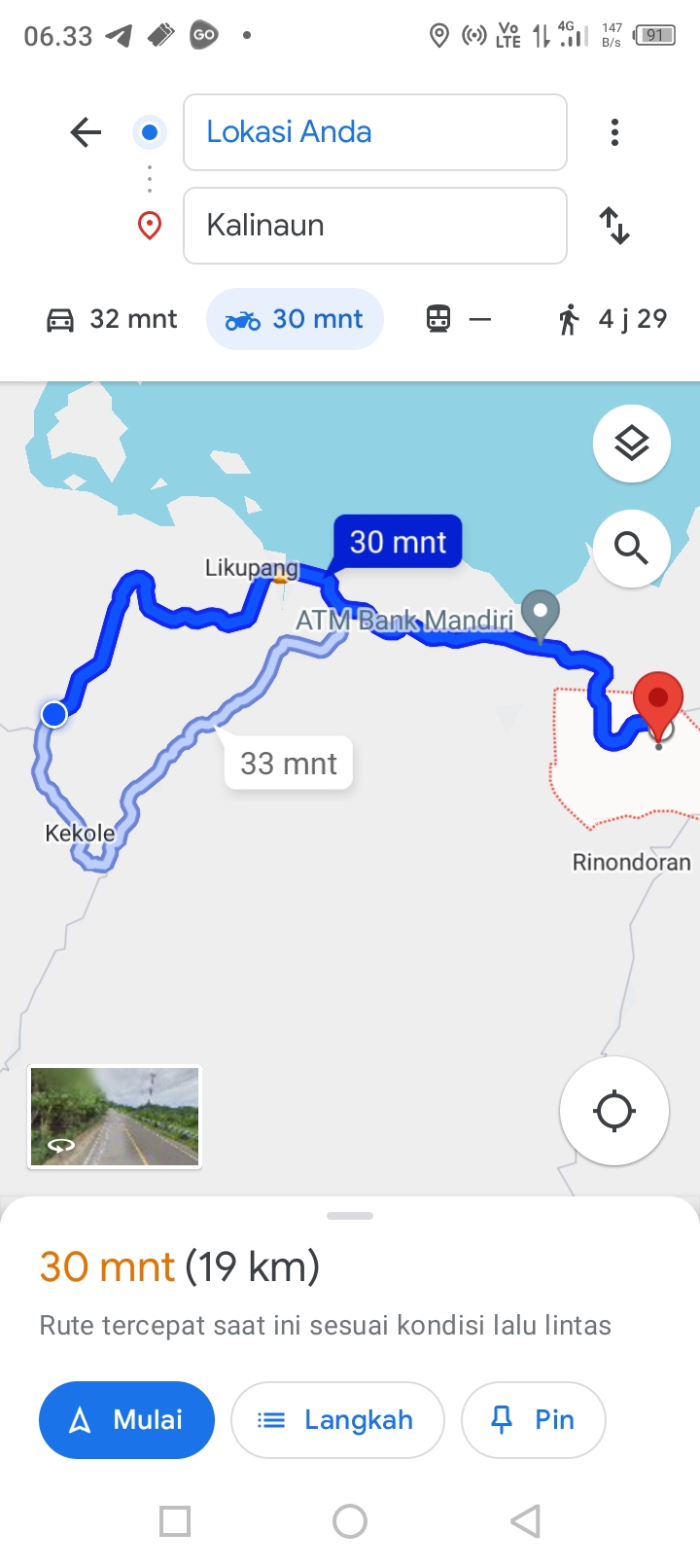Screen dimensions: 700x1568
Task: Search along the route with magnifier
Action: coord(632,549)
